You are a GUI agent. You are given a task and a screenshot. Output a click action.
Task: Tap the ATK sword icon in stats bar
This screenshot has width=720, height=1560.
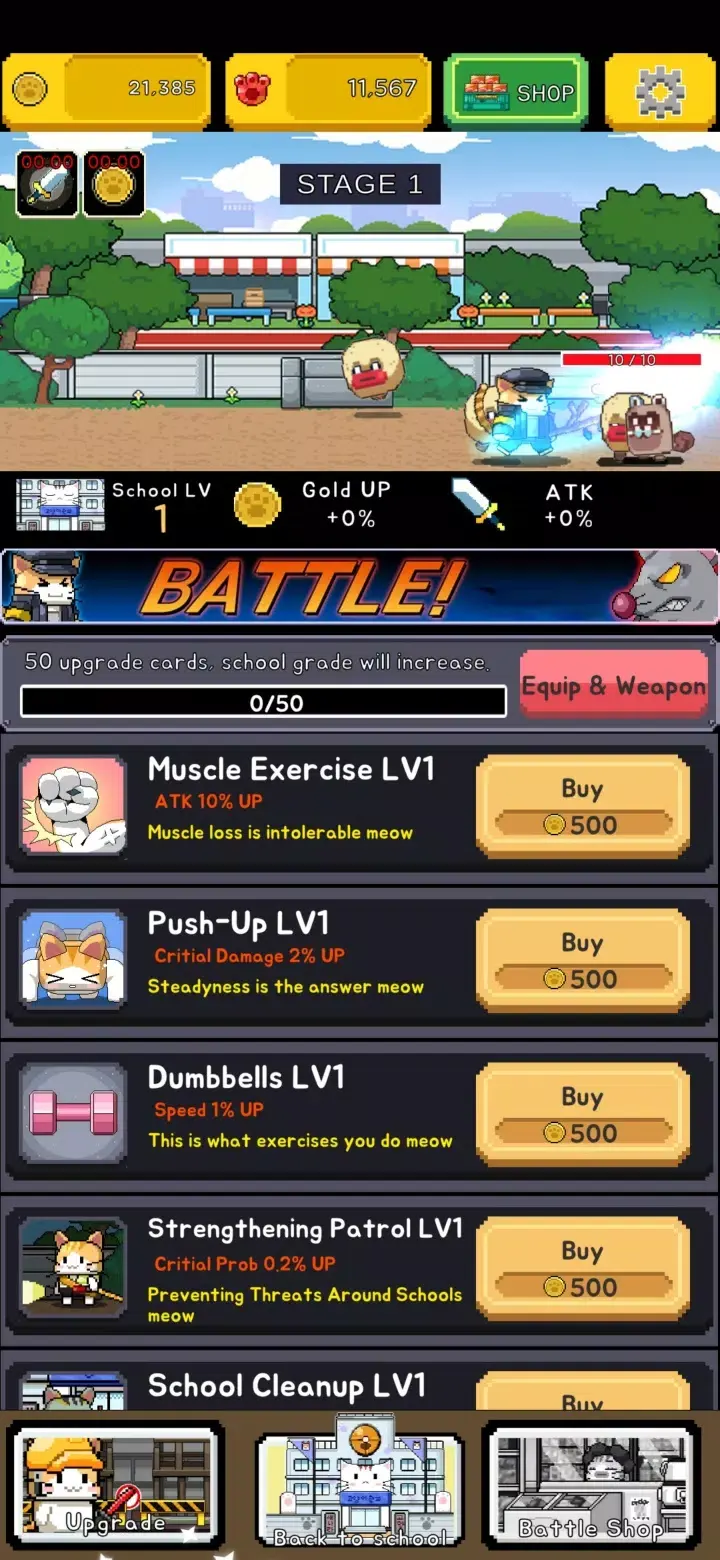click(478, 505)
